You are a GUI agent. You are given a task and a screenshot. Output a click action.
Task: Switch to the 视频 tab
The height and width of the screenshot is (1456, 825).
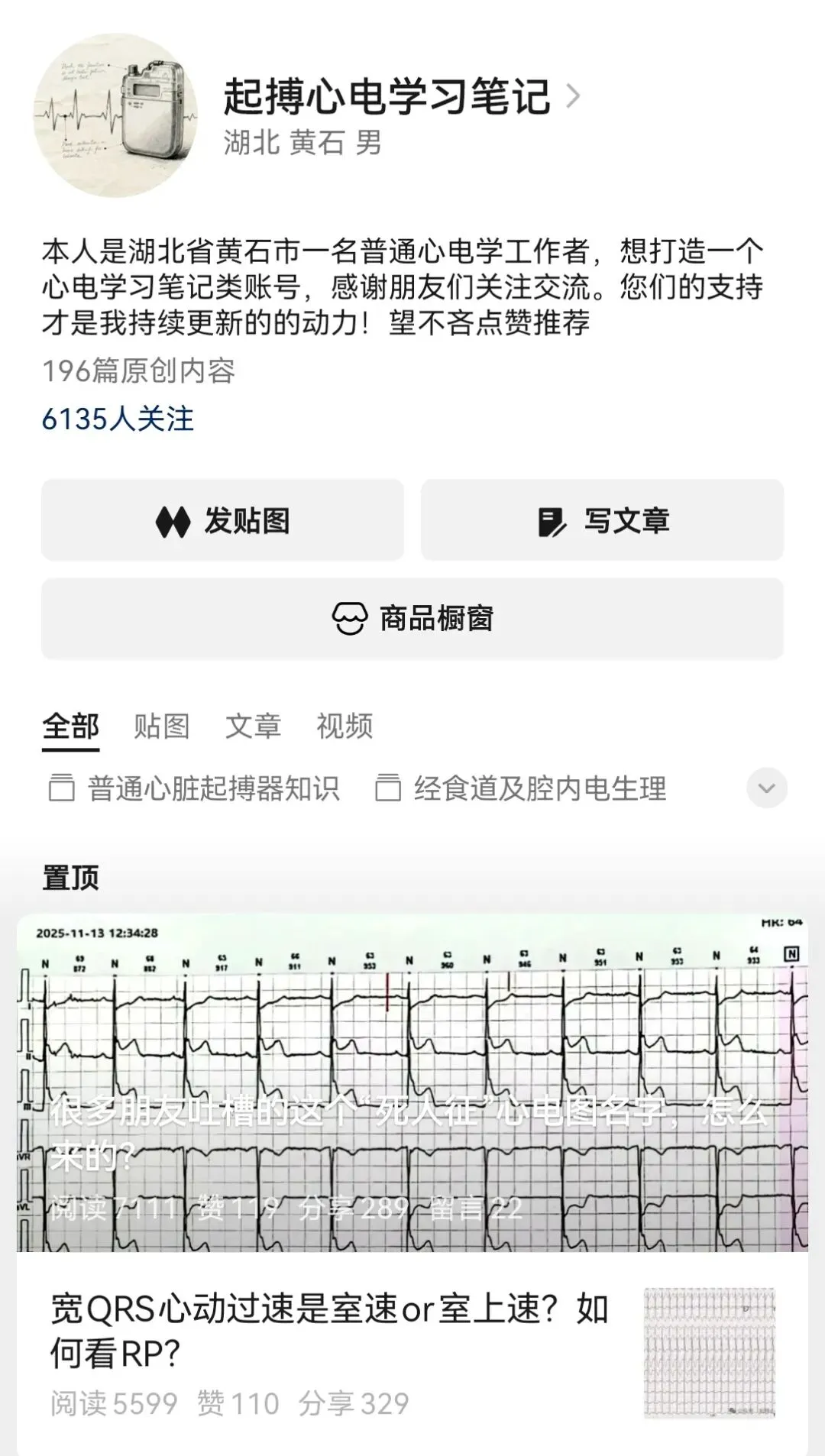click(345, 726)
